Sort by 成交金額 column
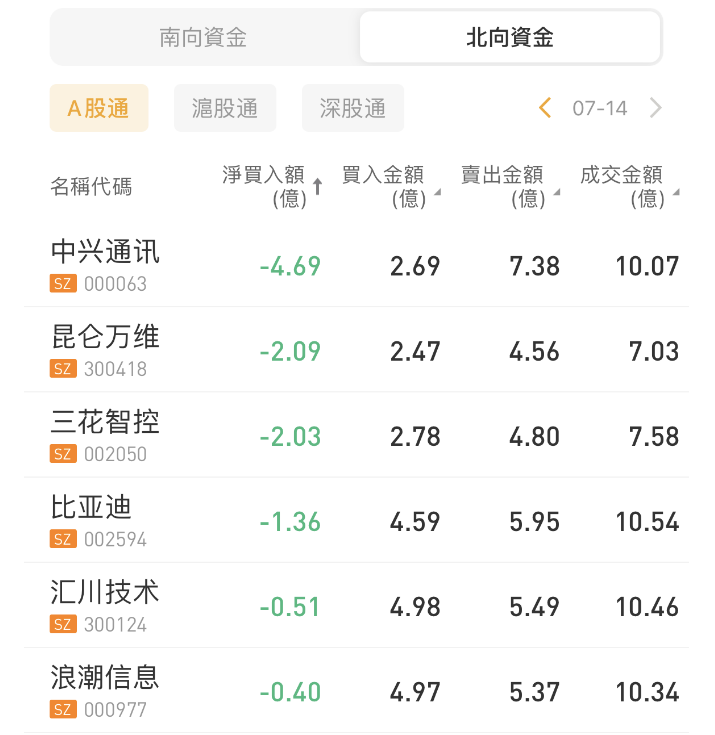715x735 pixels. click(x=628, y=186)
